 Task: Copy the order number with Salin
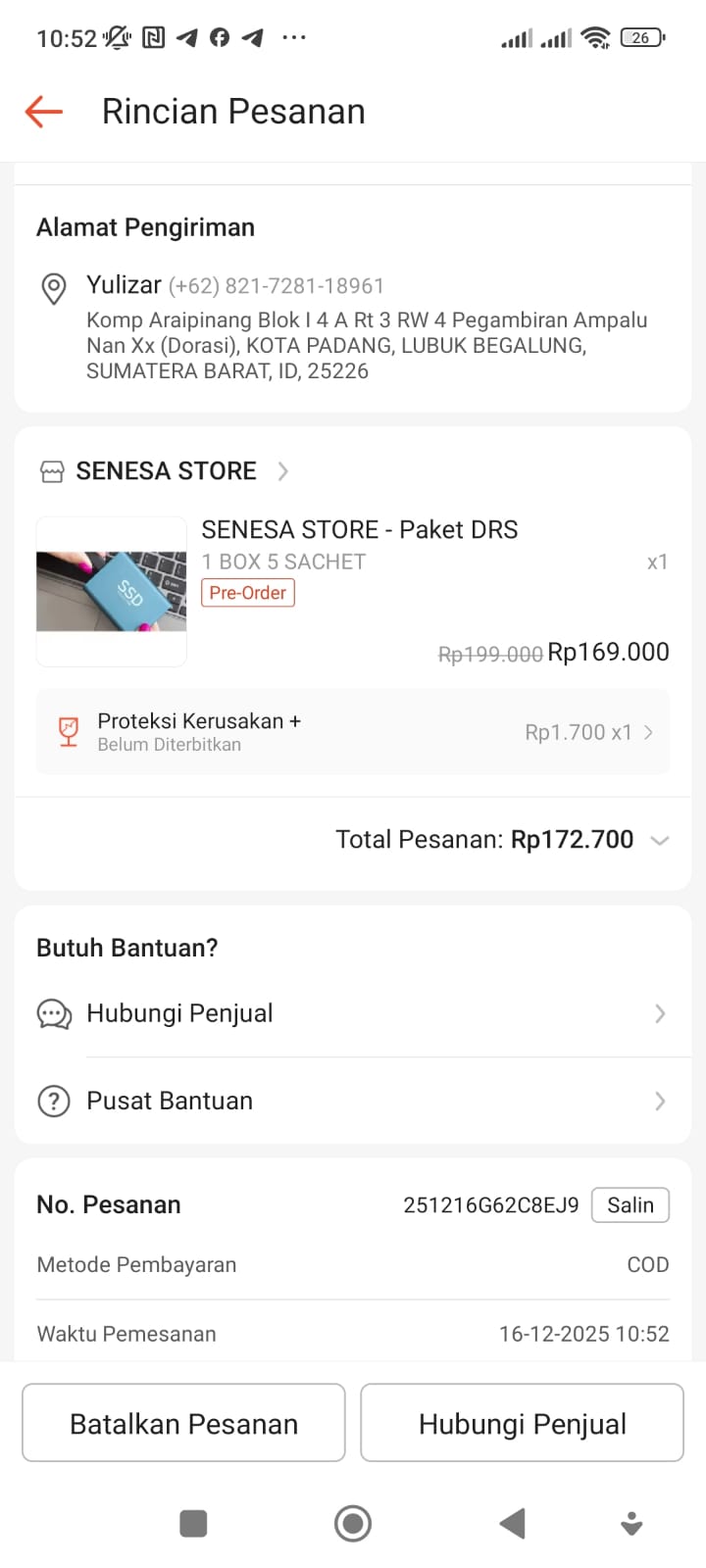[630, 1205]
